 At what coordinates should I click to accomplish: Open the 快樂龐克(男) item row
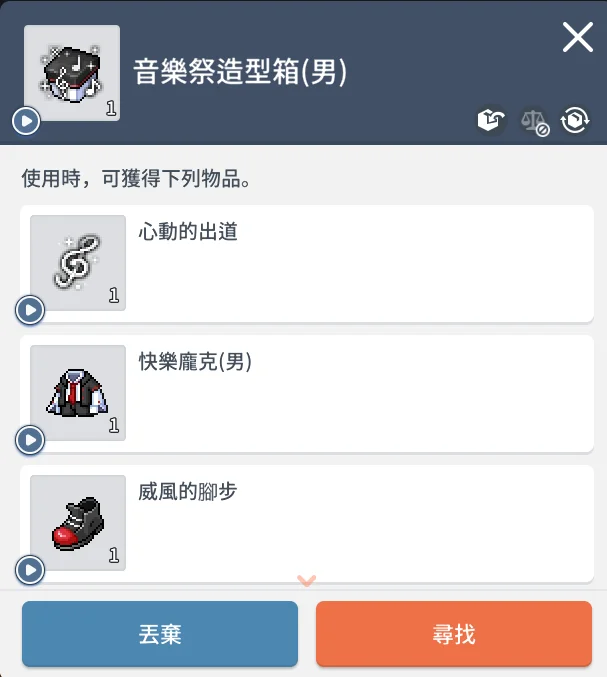360,393
